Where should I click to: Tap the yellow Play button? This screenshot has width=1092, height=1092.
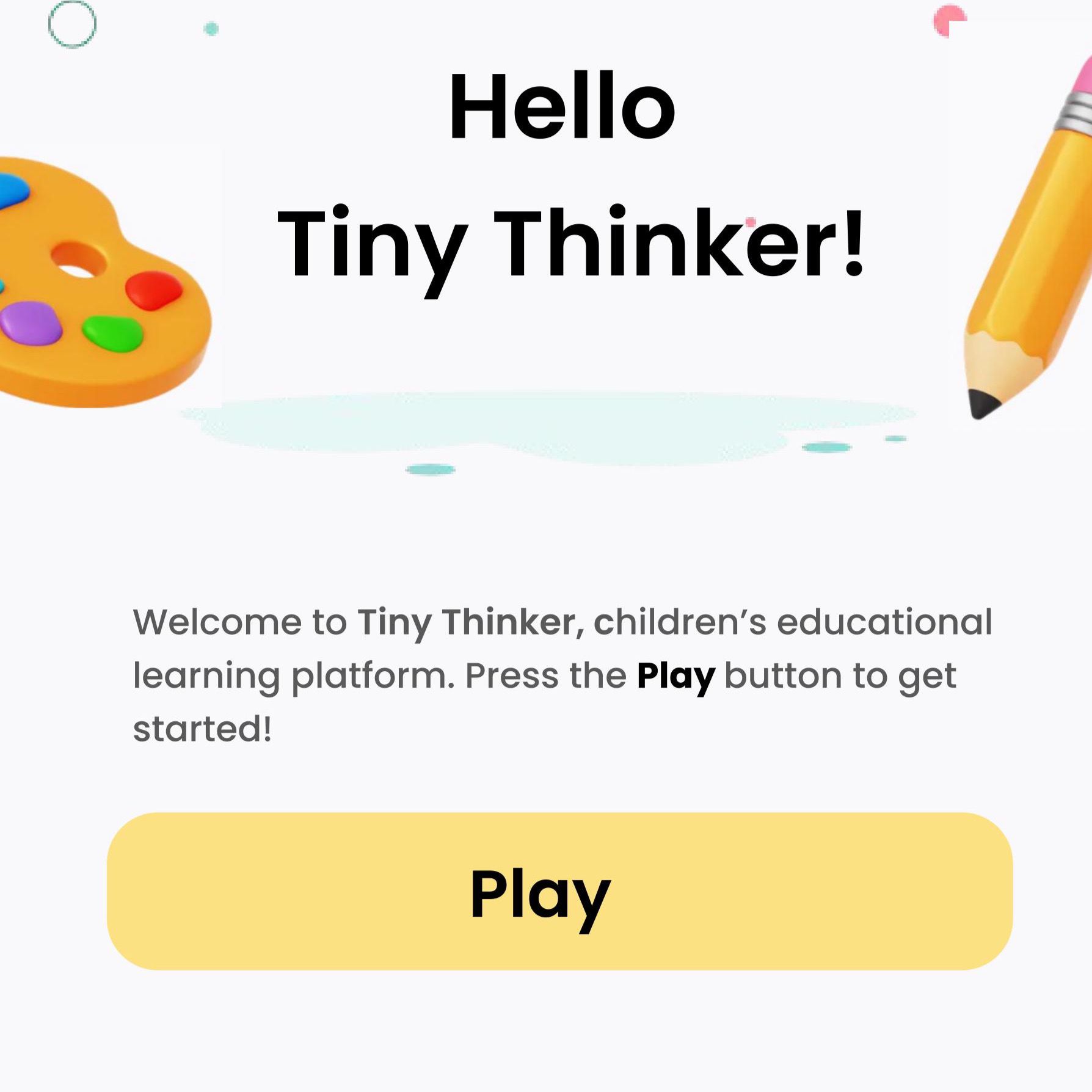coord(559,891)
